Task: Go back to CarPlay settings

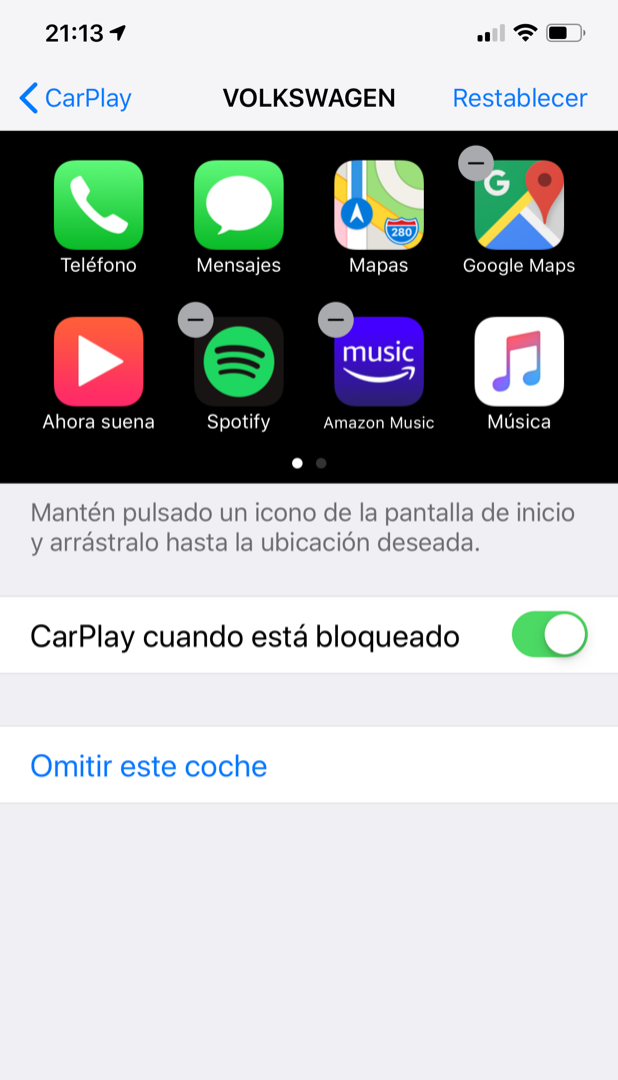Action: click(75, 98)
